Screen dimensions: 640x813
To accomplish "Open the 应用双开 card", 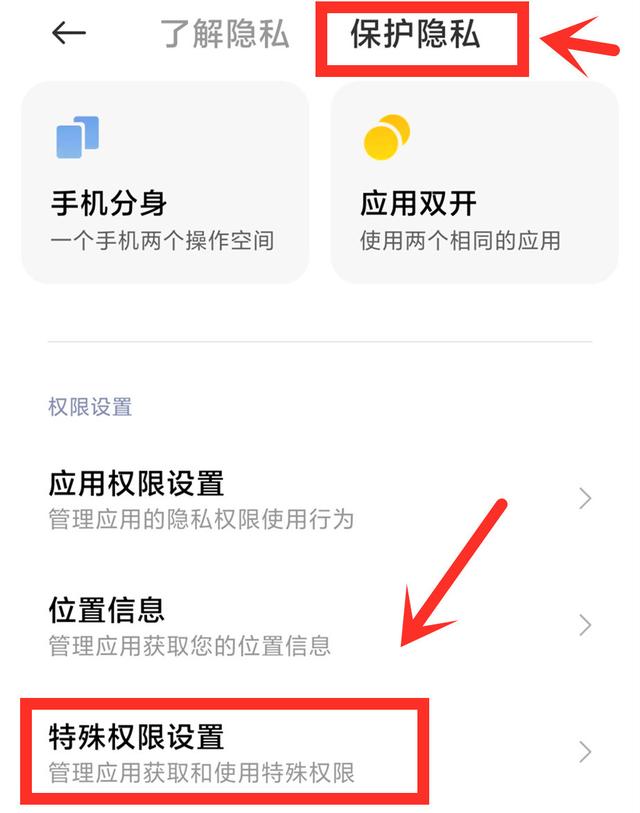I will click(474, 182).
